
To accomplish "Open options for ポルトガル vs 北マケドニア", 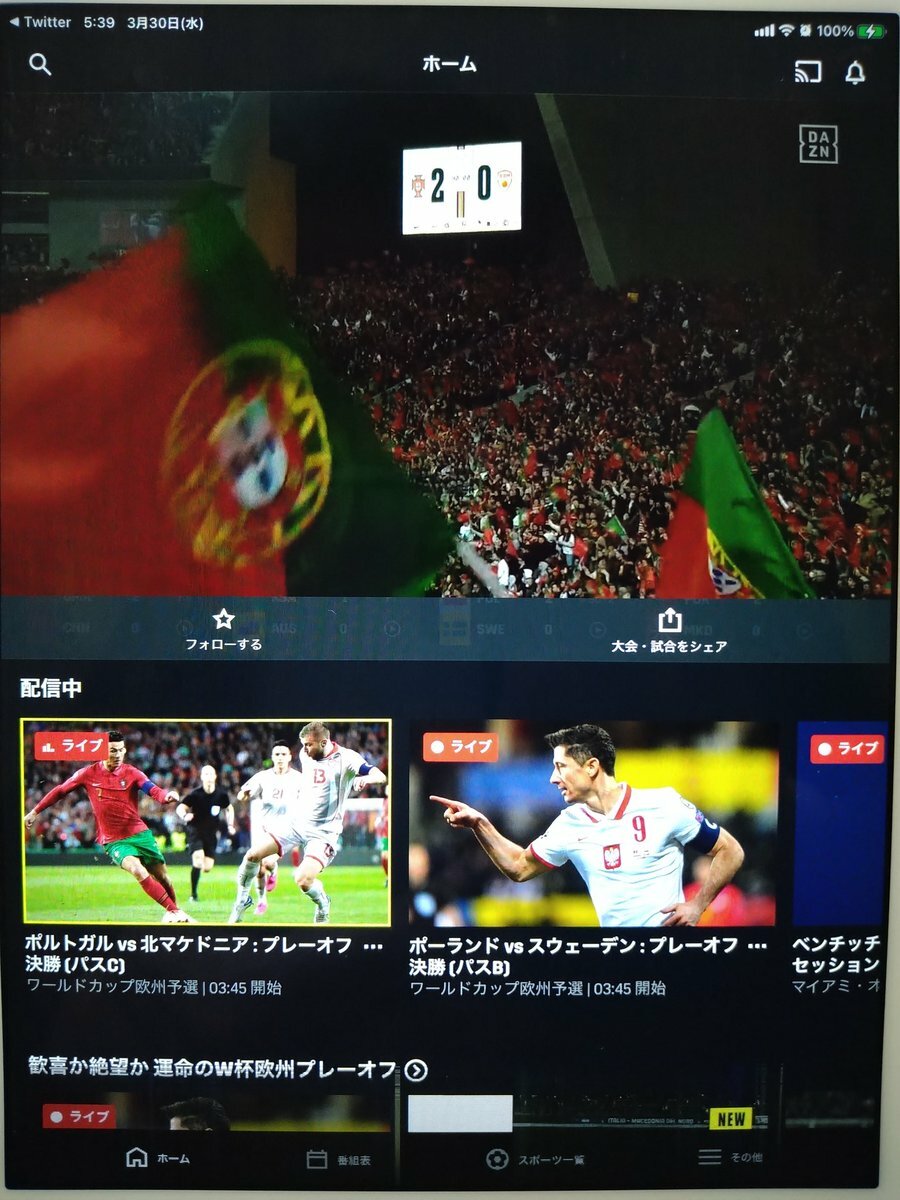I will [373, 945].
